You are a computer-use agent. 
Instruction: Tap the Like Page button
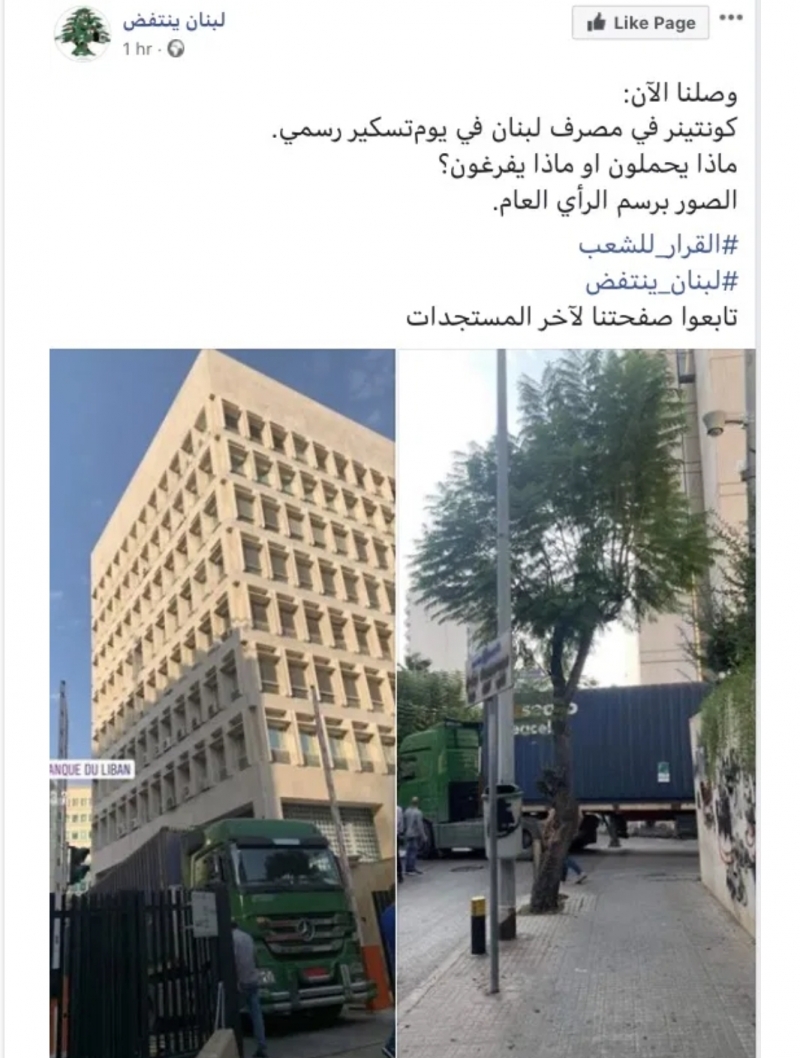pos(641,22)
